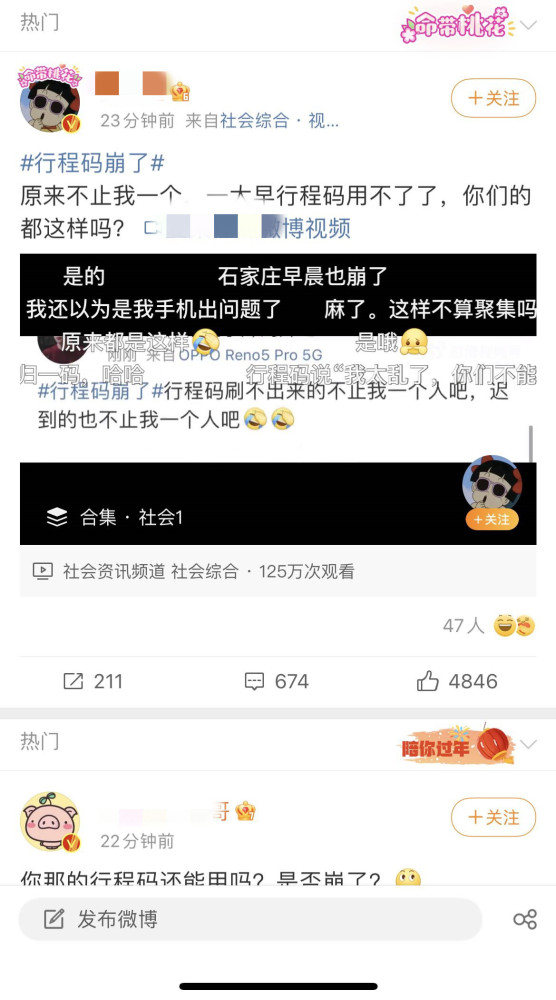Follow via the avatar button on video
The image size is (556, 1000).
[x=492, y=520]
